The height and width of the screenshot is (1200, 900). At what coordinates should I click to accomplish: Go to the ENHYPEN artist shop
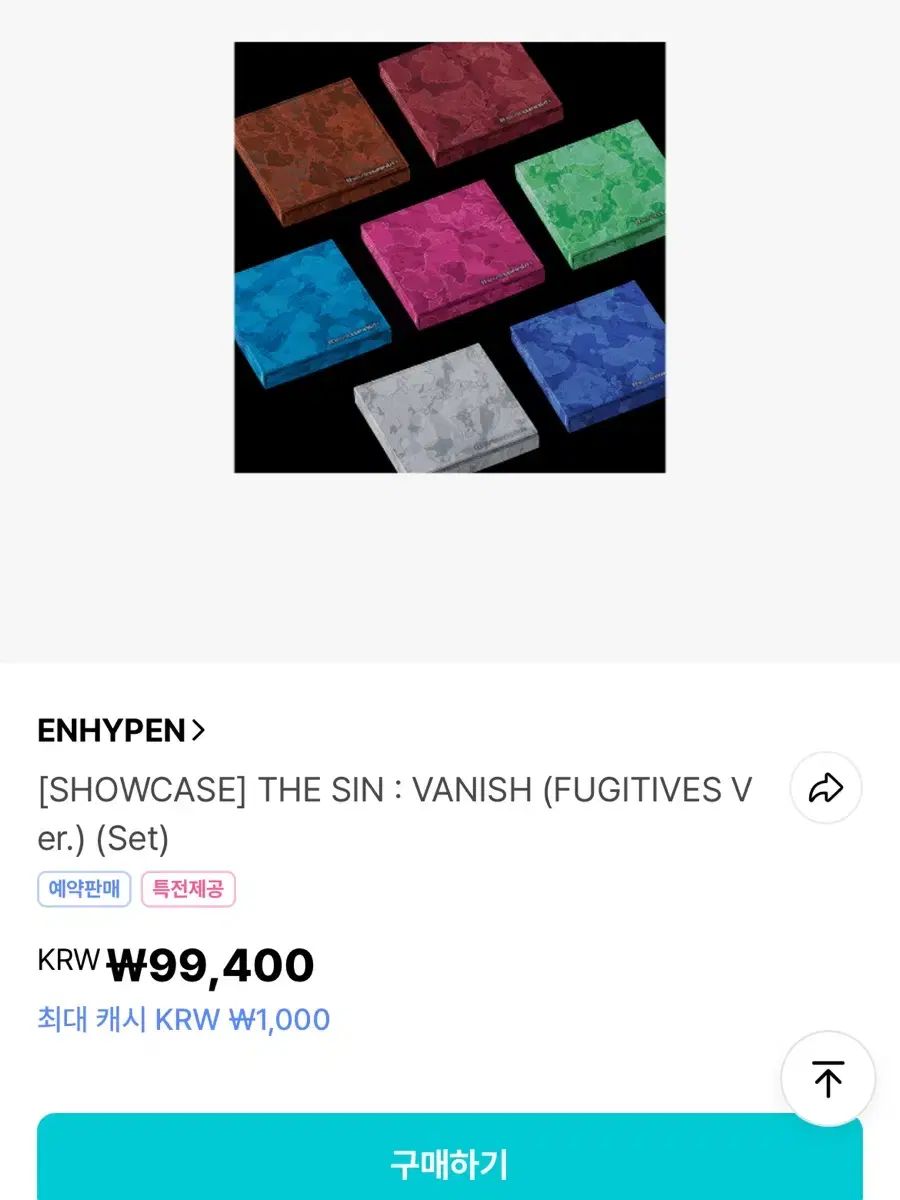pyautogui.click(x=115, y=730)
